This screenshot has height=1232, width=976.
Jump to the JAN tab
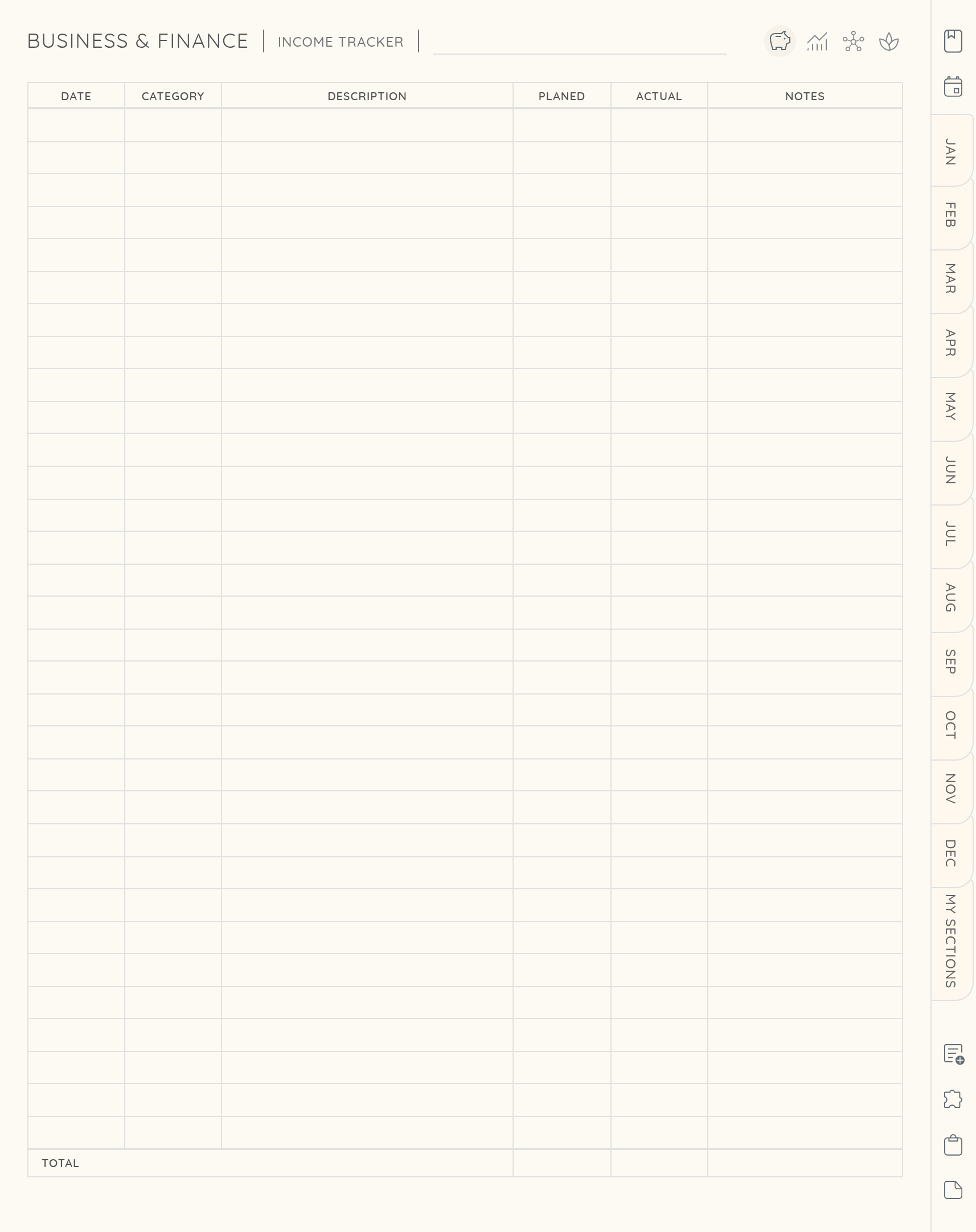950,151
